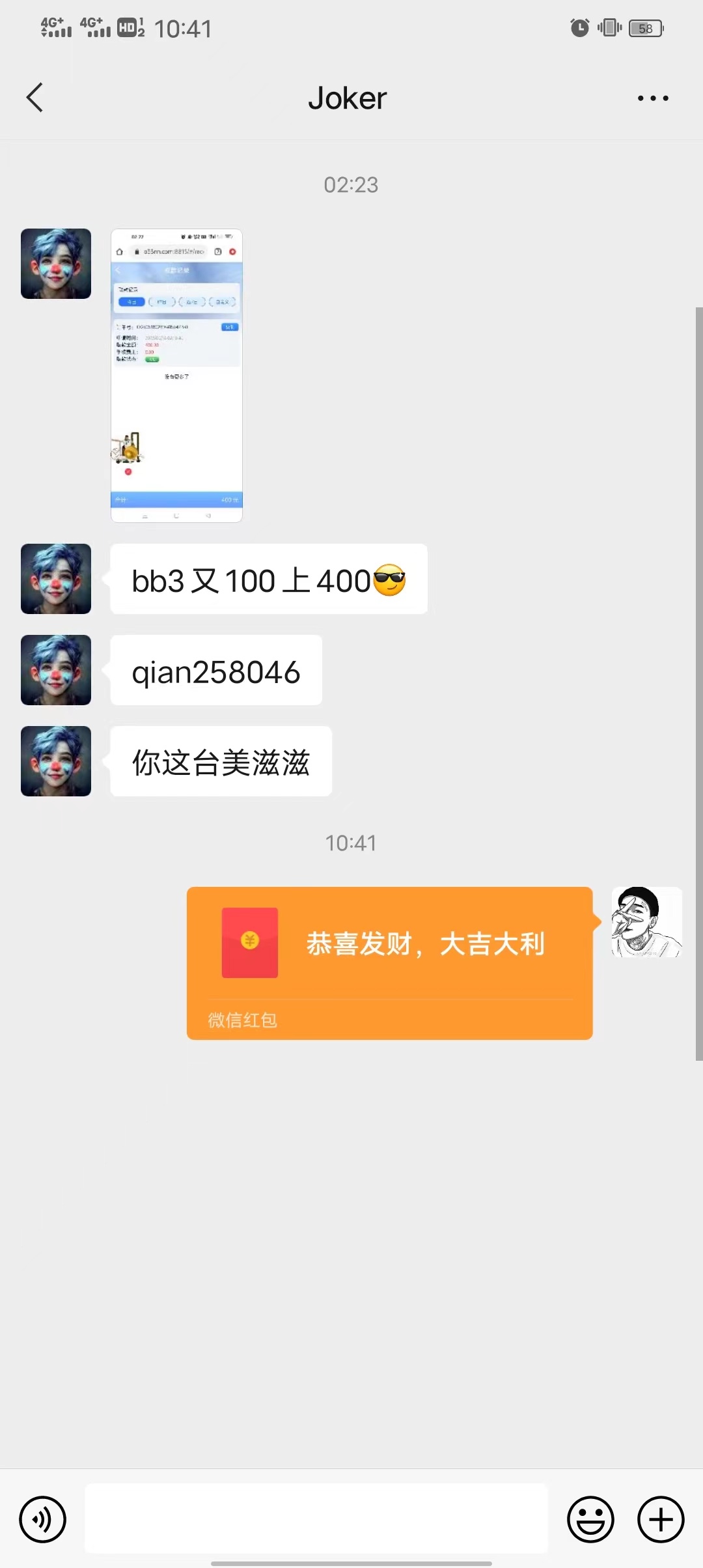703x1568 pixels.
Task: Tap the plus icon to open attachments
Action: point(660,1519)
